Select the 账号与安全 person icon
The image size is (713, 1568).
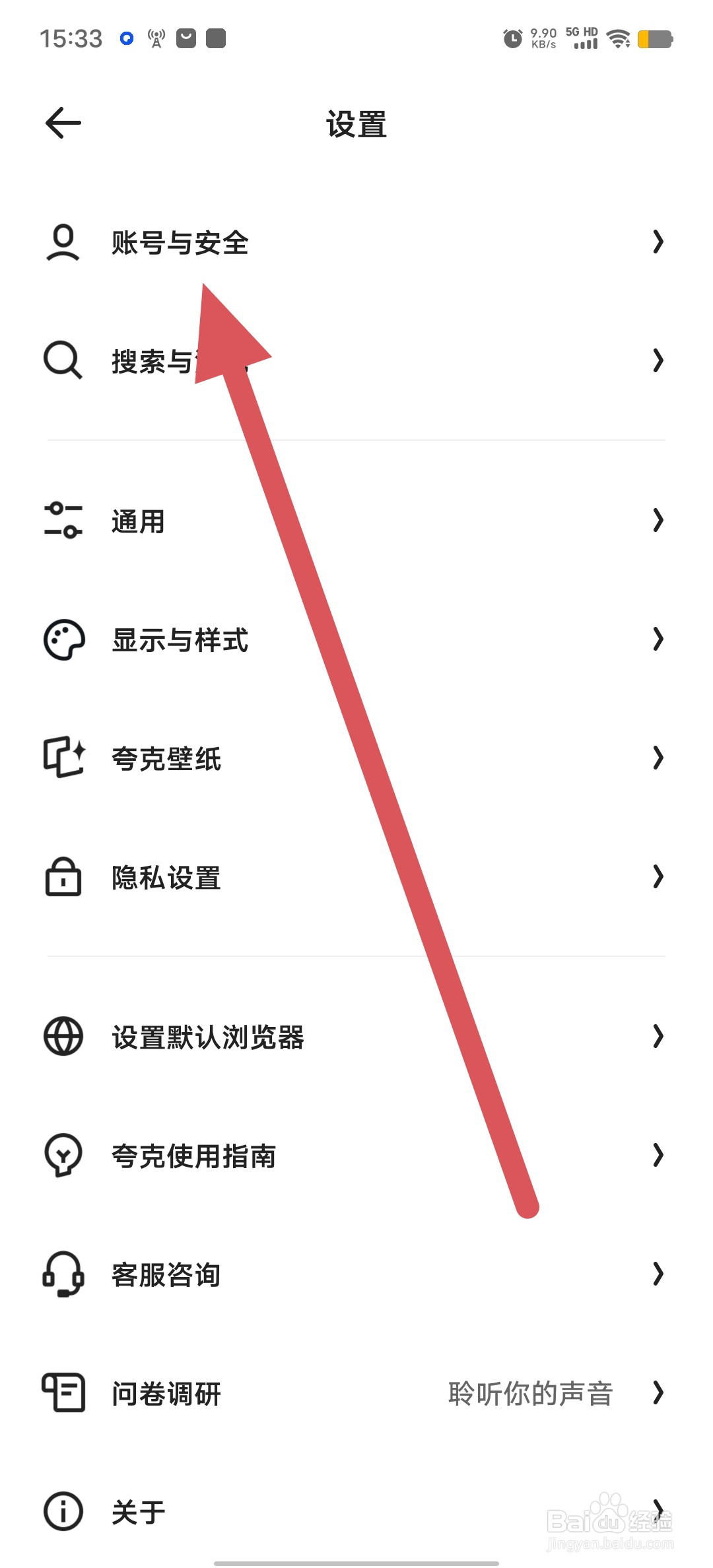[63, 242]
